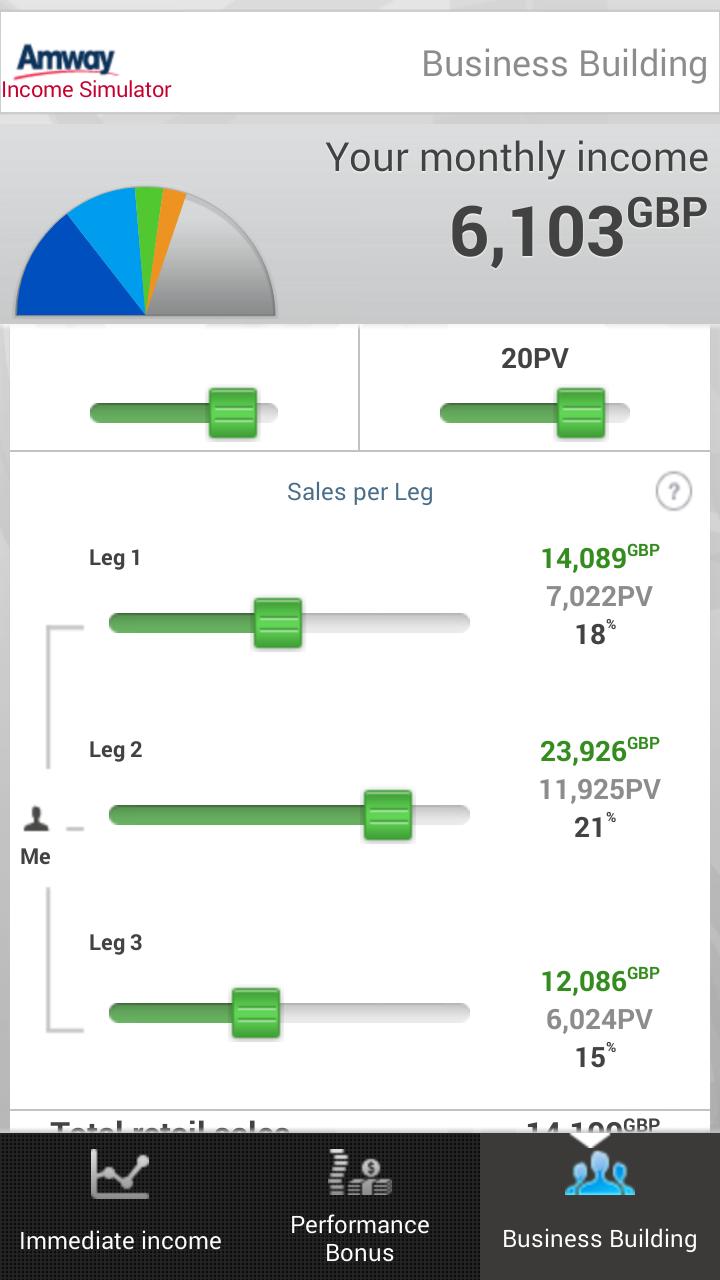Click the Leg 2 slider handle
Image resolution: width=720 pixels, height=1280 pixels.
point(388,814)
